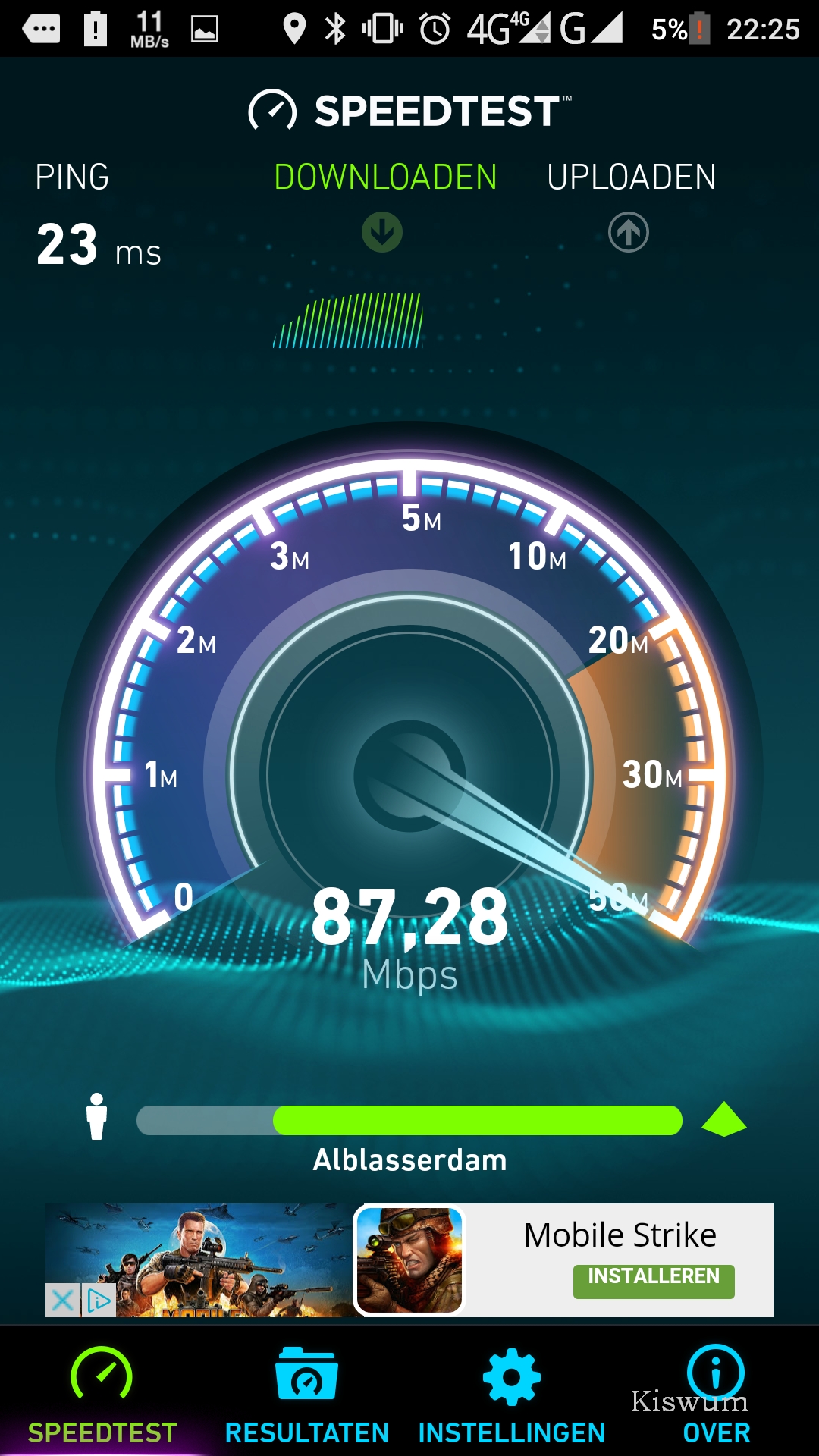Select the Speedtest tab
This screenshot has height=1456, width=819.
point(102,1395)
